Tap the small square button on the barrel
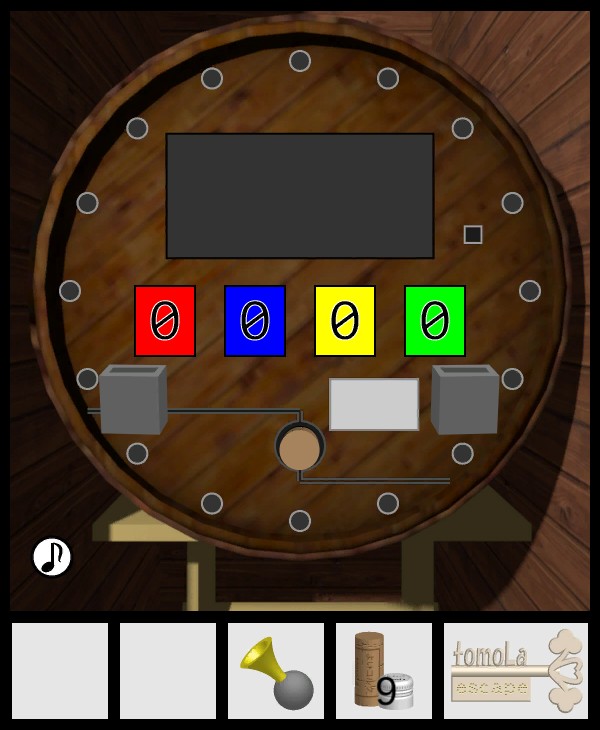This screenshot has height=730, width=600. (473, 235)
